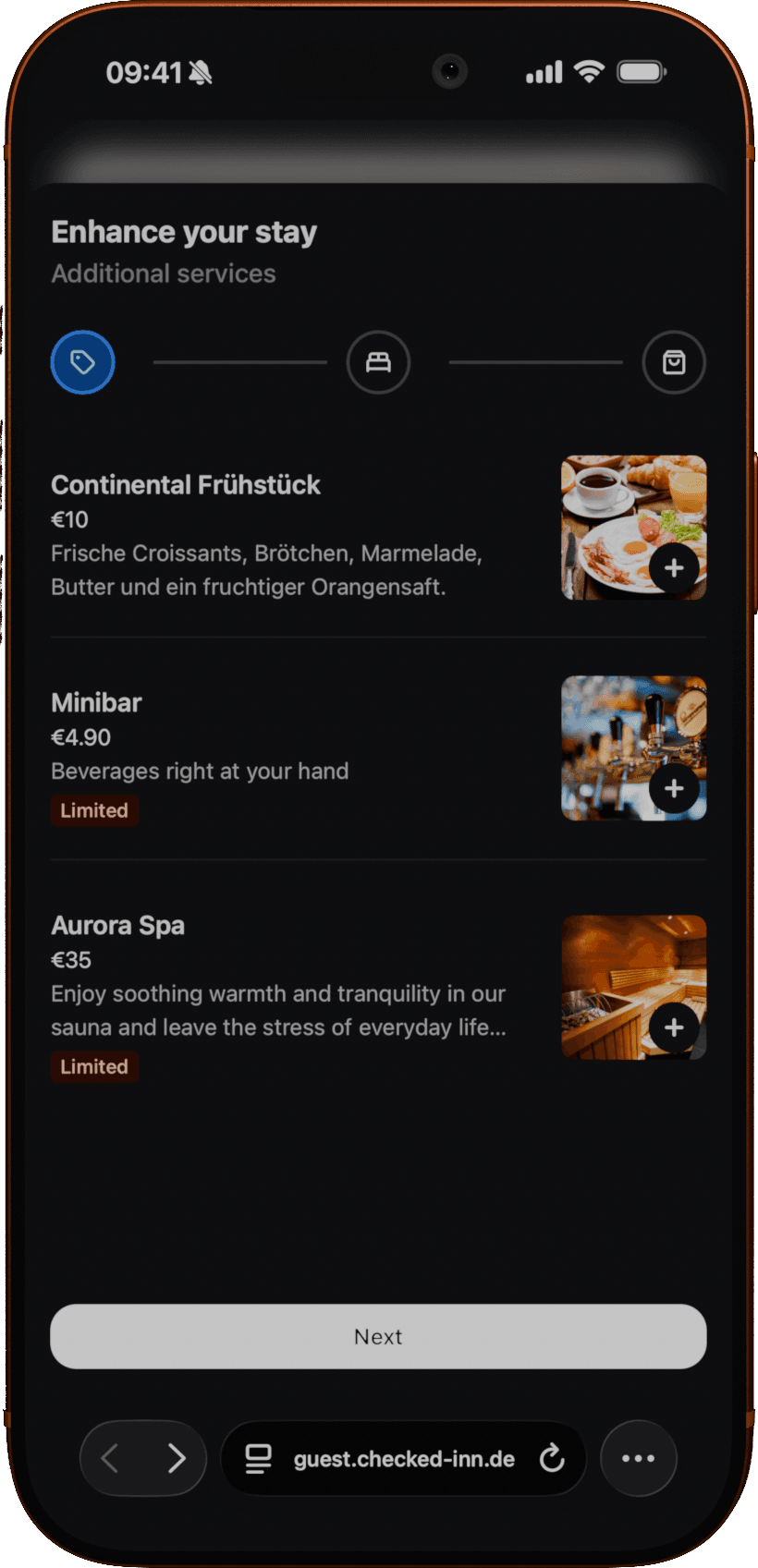Image resolution: width=758 pixels, height=1568 pixels.
Task: Navigate forward using the right chevron
Action: pos(177,1458)
